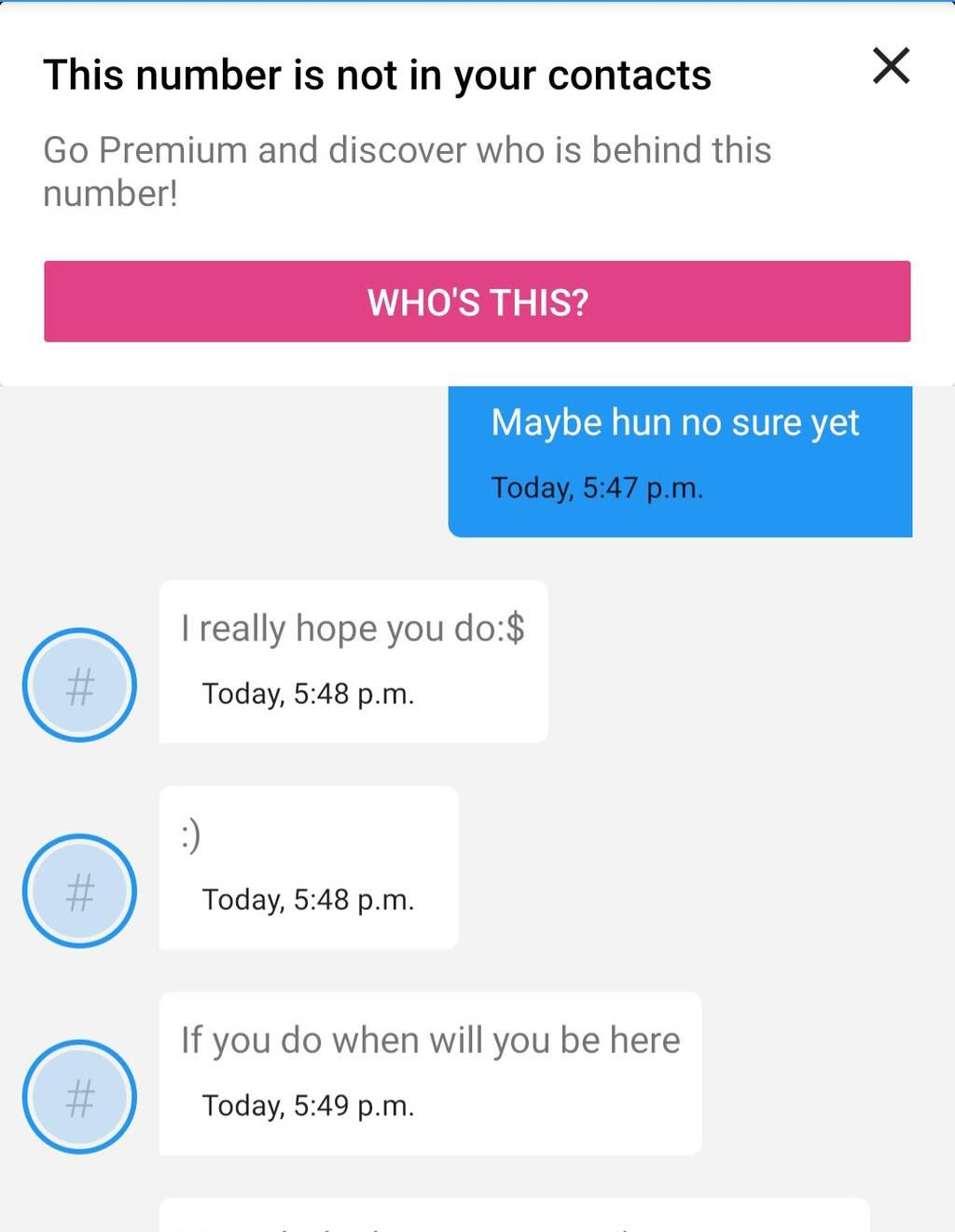This screenshot has height=1232, width=955.
Task: Open sender avatar beside 'If you do when'
Action: point(79,1097)
